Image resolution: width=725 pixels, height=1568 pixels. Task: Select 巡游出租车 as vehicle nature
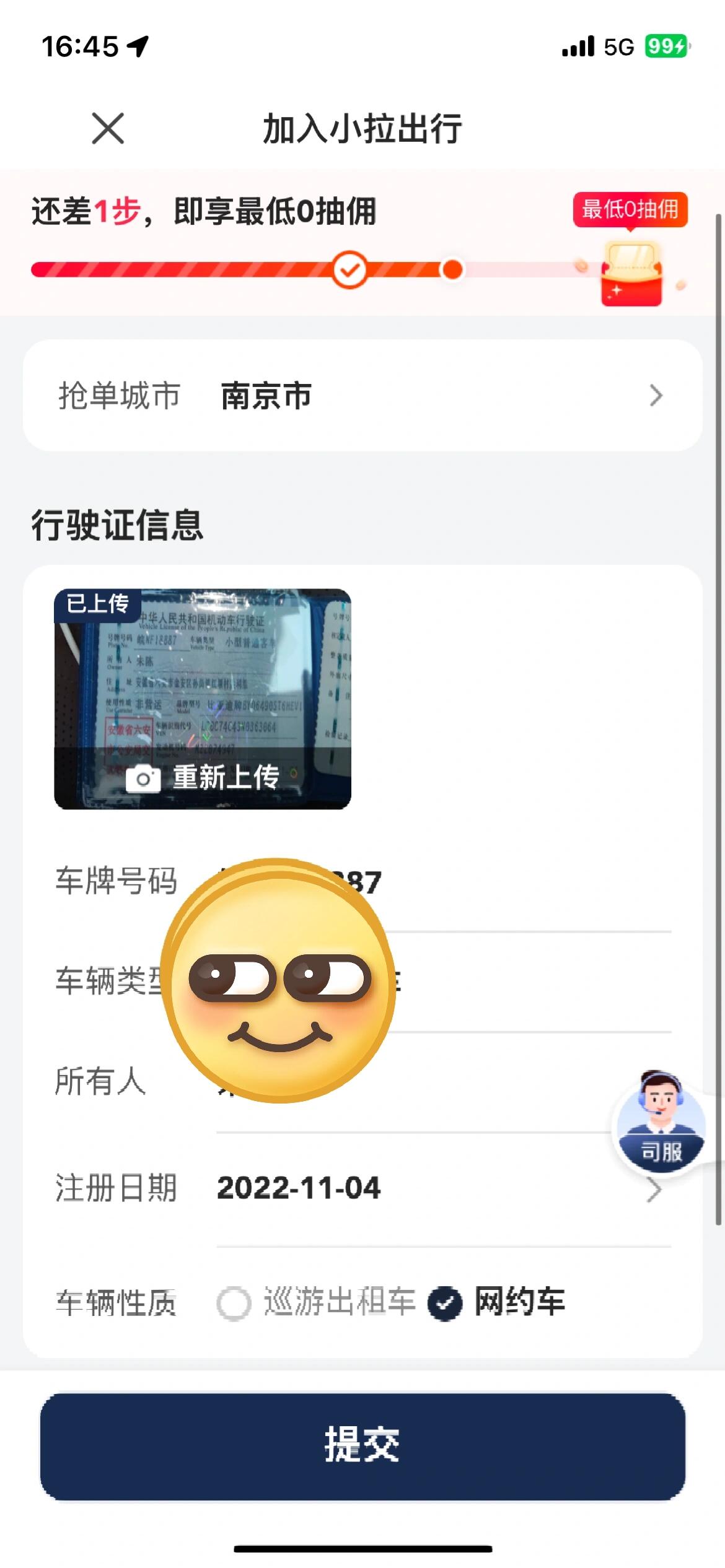pyautogui.click(x=234, y=1303)
